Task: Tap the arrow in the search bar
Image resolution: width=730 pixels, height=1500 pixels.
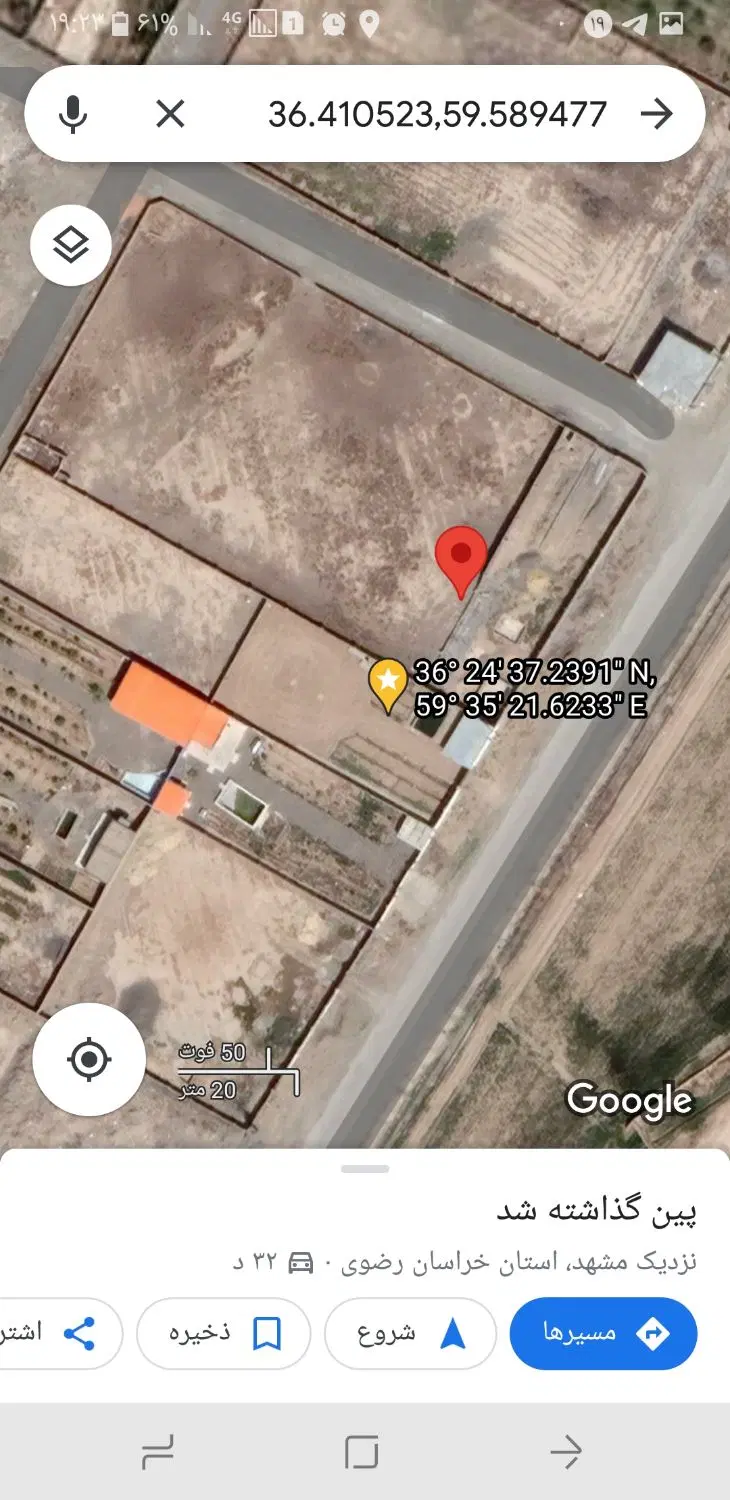Action: pos(657,114)
